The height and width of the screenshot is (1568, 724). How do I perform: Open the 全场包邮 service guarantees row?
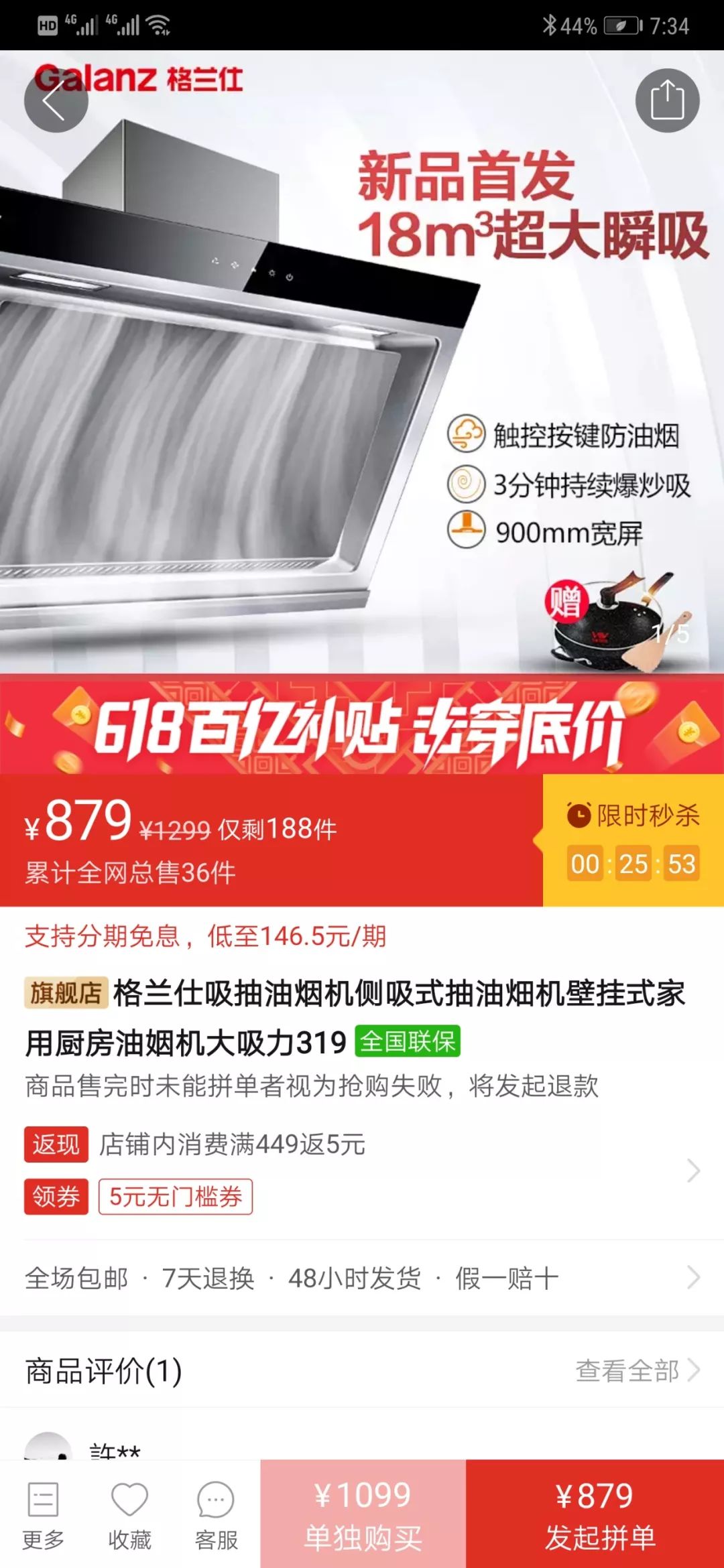[x=362, y=1278]
